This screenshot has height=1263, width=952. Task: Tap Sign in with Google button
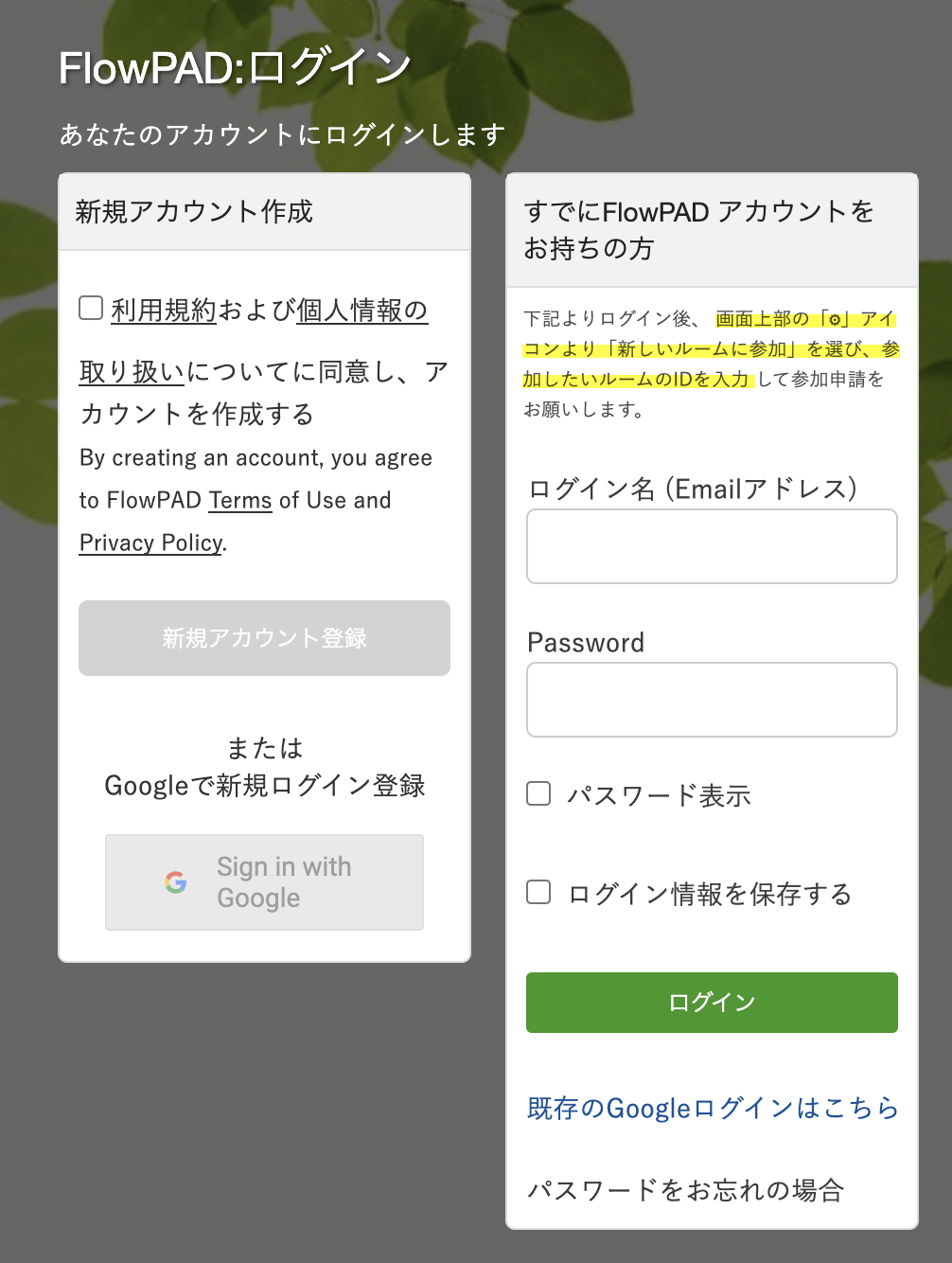pos(264,882)
